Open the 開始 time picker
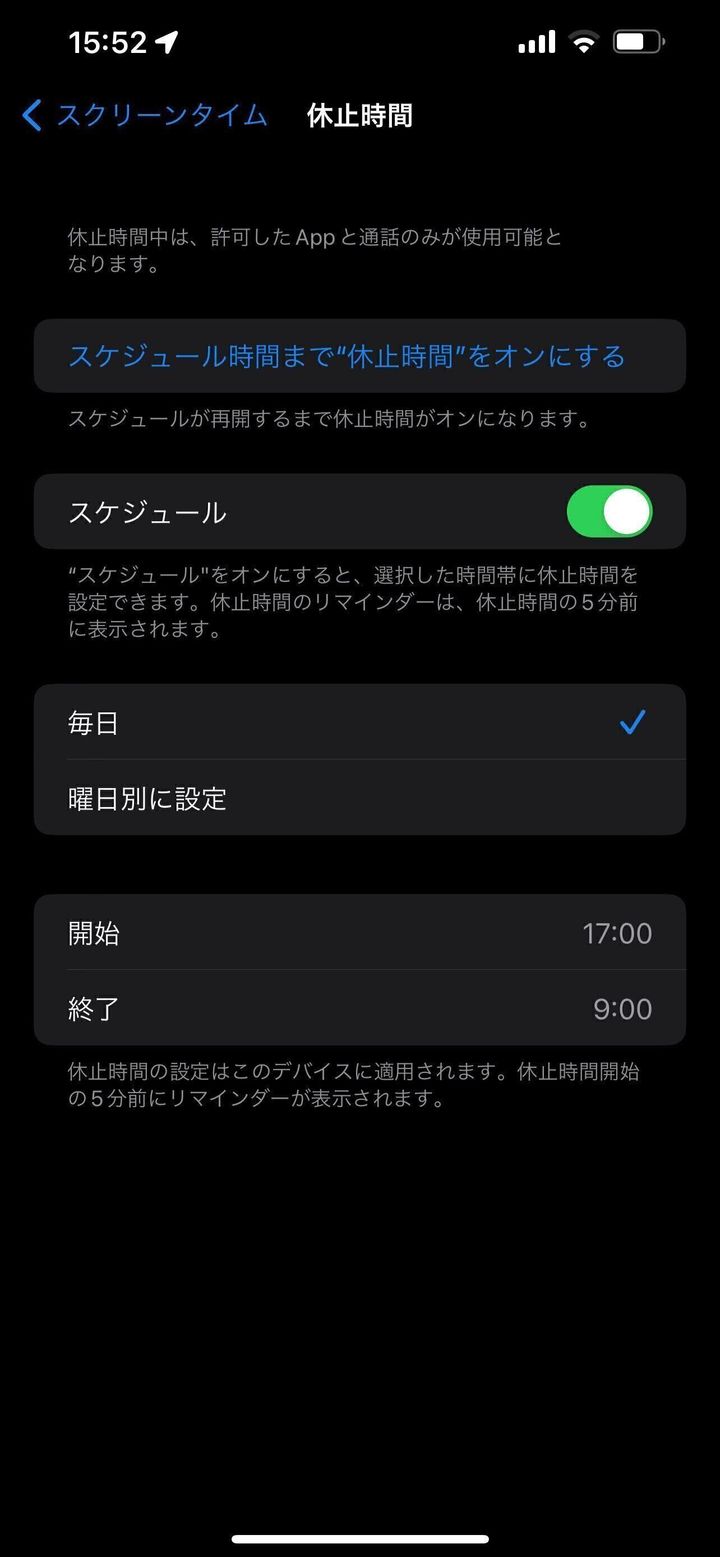Image resolution: width=720 pixels, height=1557 pixels. [360, 933]
